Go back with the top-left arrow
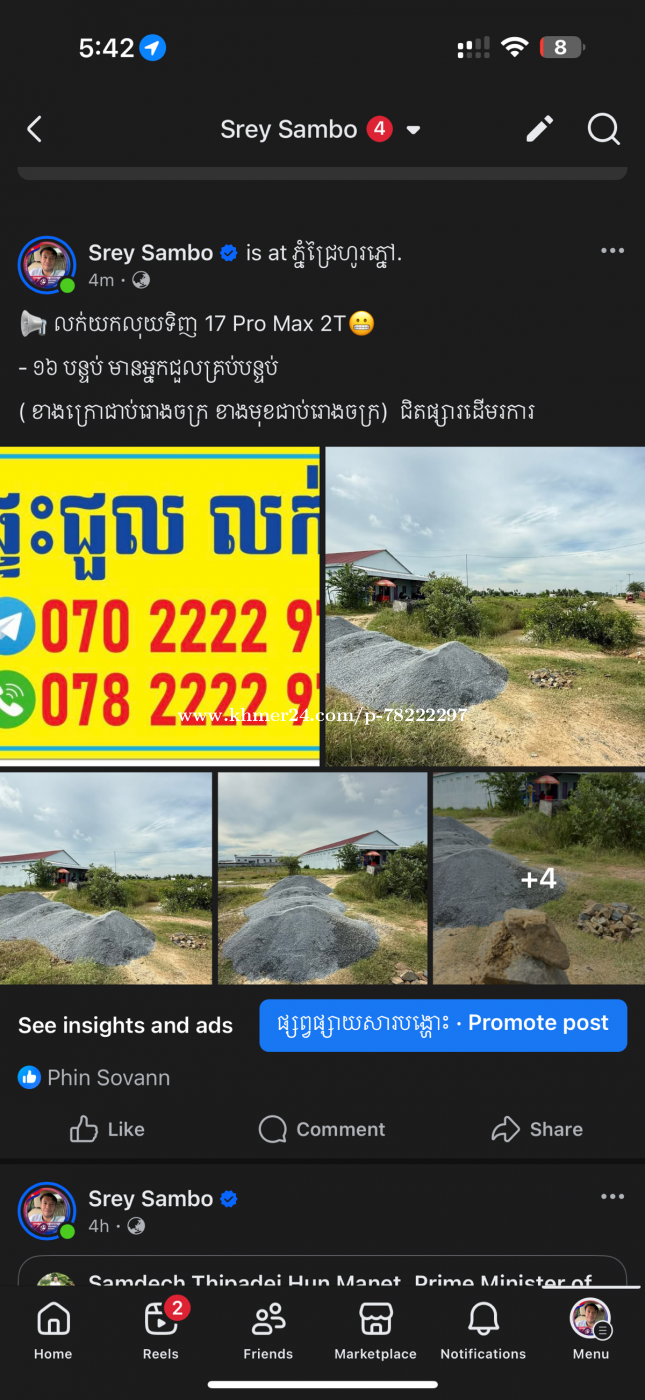The width and height of the screenshot is (645, 1400). click(35, 129)
